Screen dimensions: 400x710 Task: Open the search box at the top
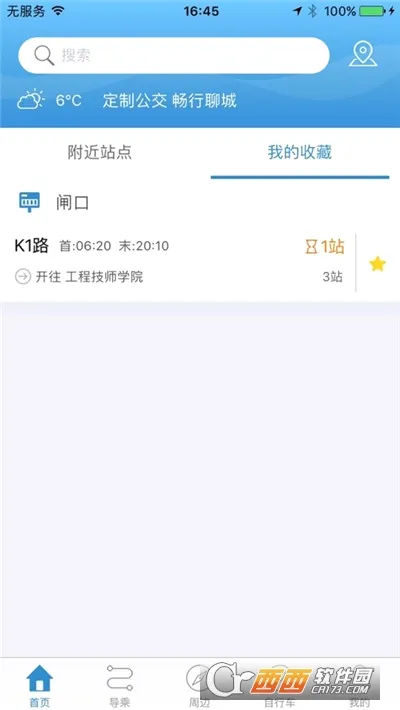[x=174, y=56]
